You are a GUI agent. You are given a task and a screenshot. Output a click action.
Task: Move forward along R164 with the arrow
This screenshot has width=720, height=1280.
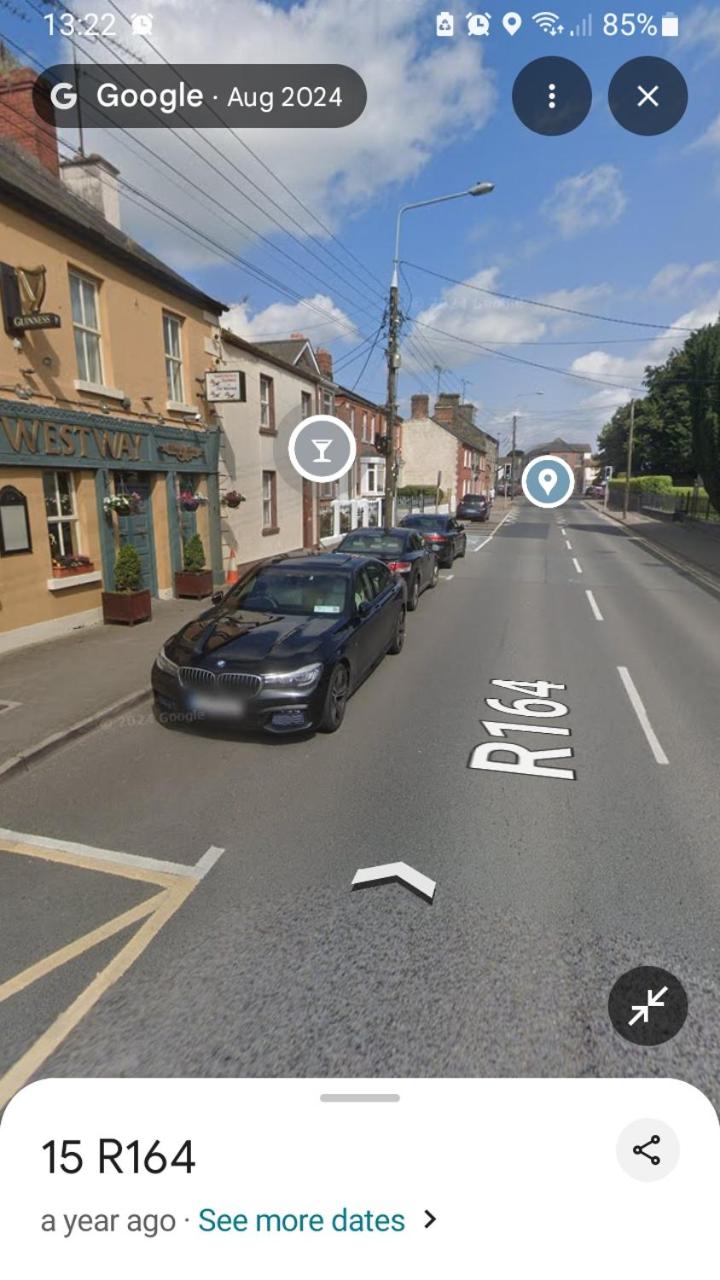tap(394, 880)
